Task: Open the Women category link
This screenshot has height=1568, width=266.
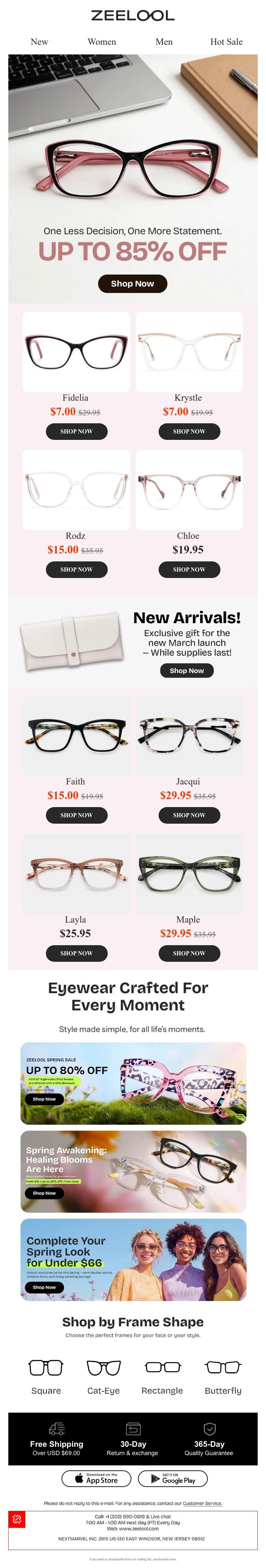Action: (x=101, y=42)
